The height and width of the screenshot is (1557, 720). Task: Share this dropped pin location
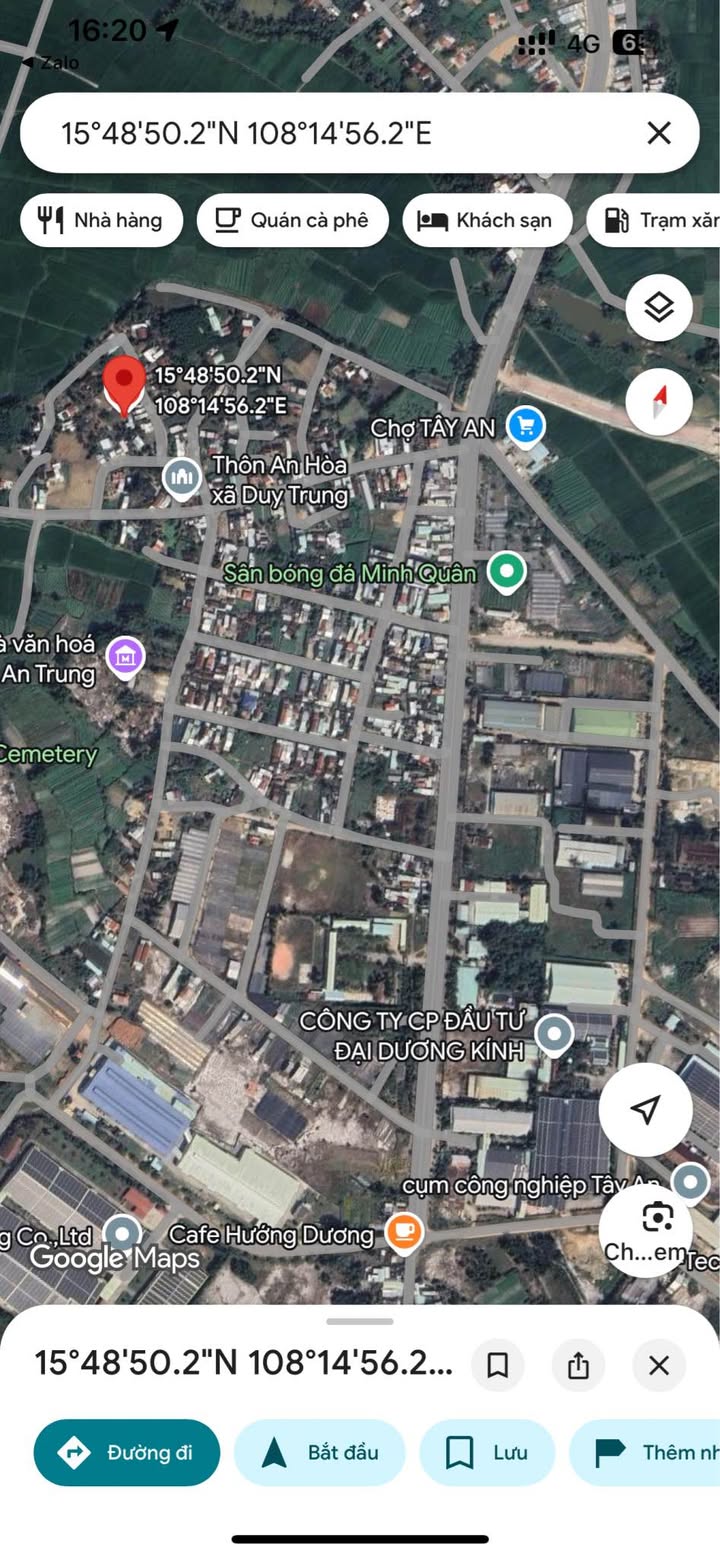[x=578, y=1365]
